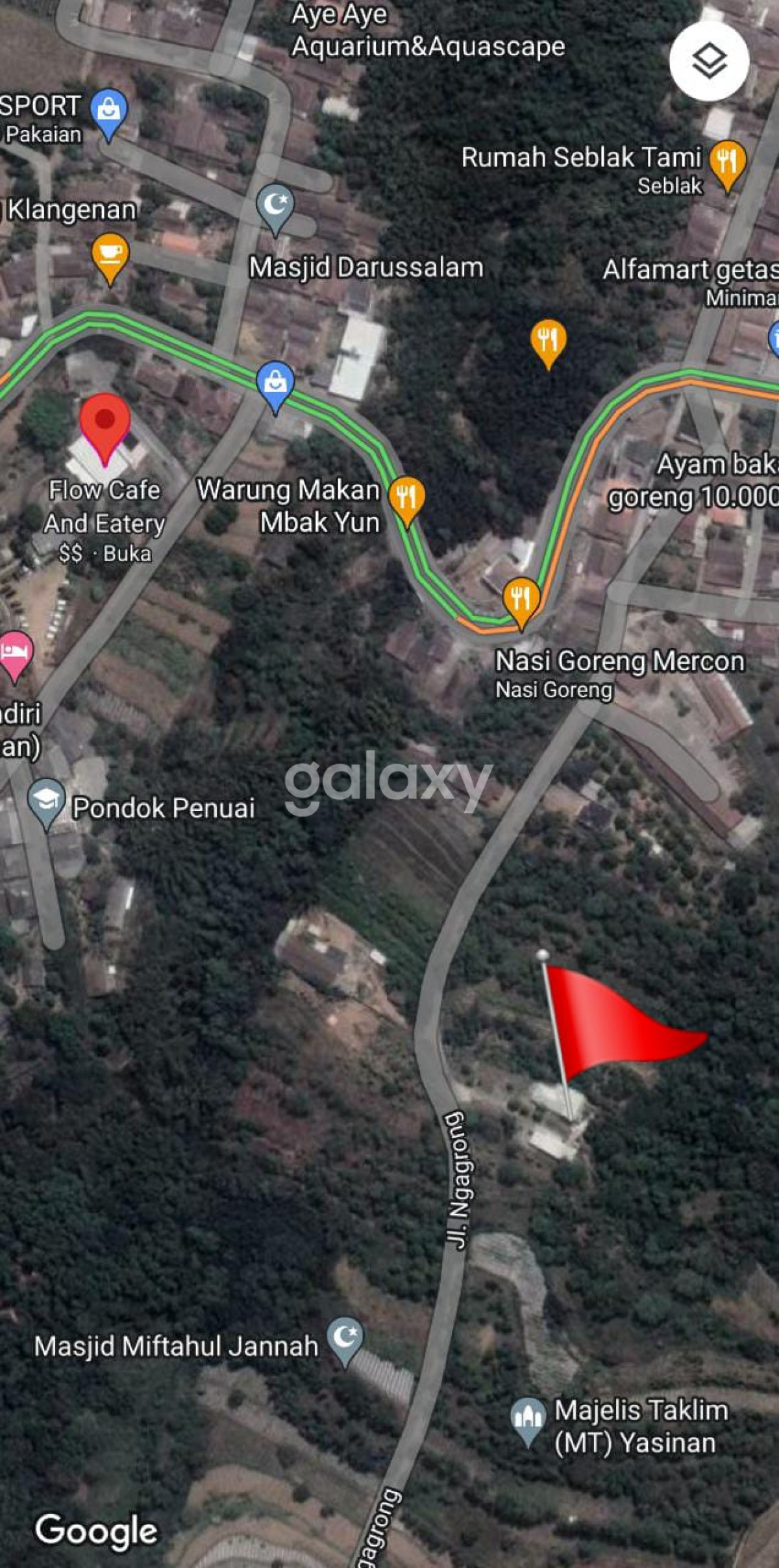
Task: Open the shopping pin on the green route
Action: click(x=275, y=384)
